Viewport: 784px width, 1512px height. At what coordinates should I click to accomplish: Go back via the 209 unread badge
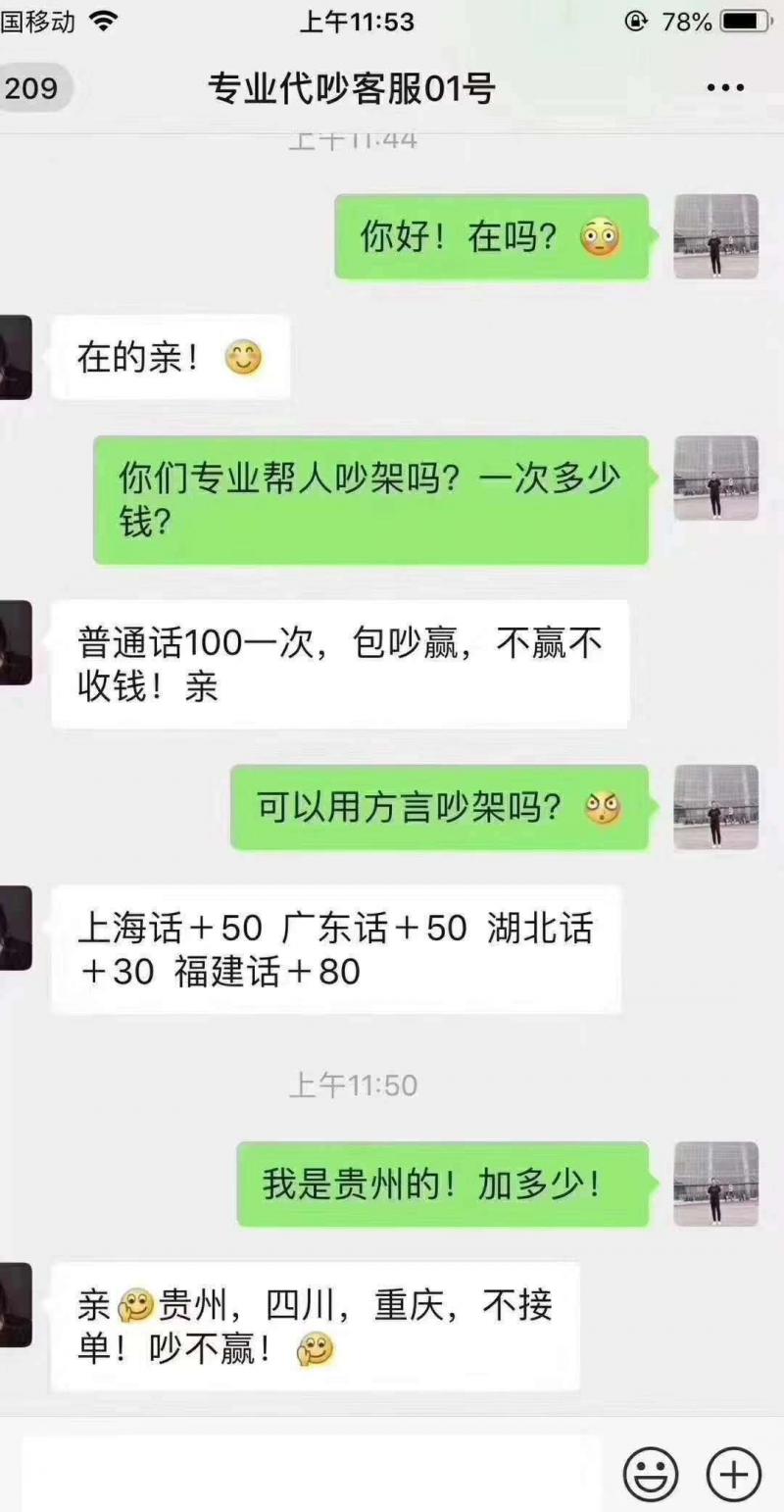click(31, 89)
